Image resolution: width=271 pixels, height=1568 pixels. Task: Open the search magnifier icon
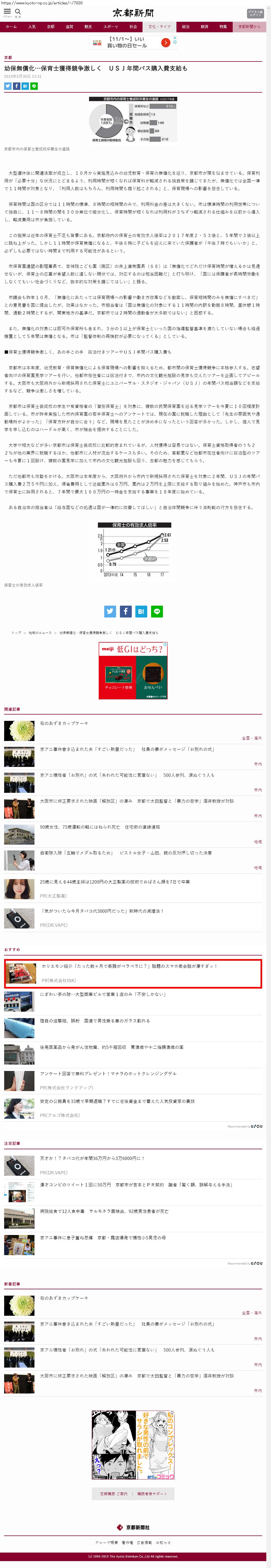pyautogui.click(x=18, y=12)
